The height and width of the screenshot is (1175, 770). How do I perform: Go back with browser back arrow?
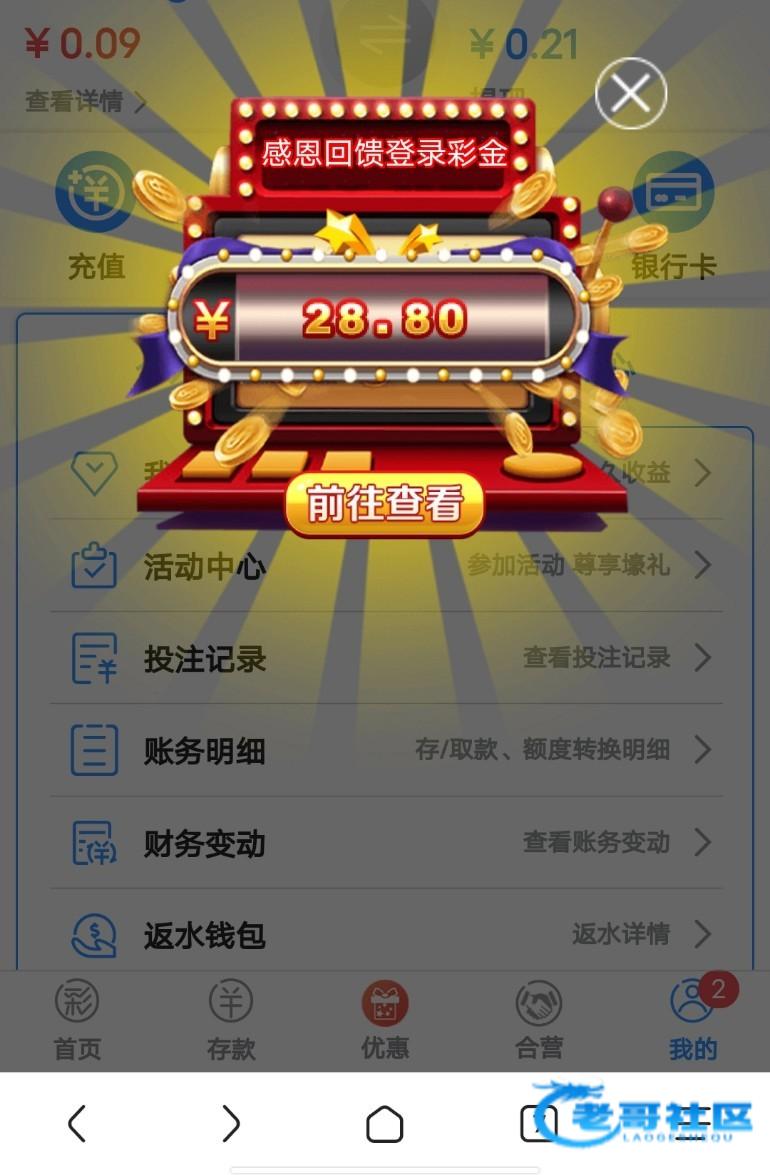tap(77, 1124)
